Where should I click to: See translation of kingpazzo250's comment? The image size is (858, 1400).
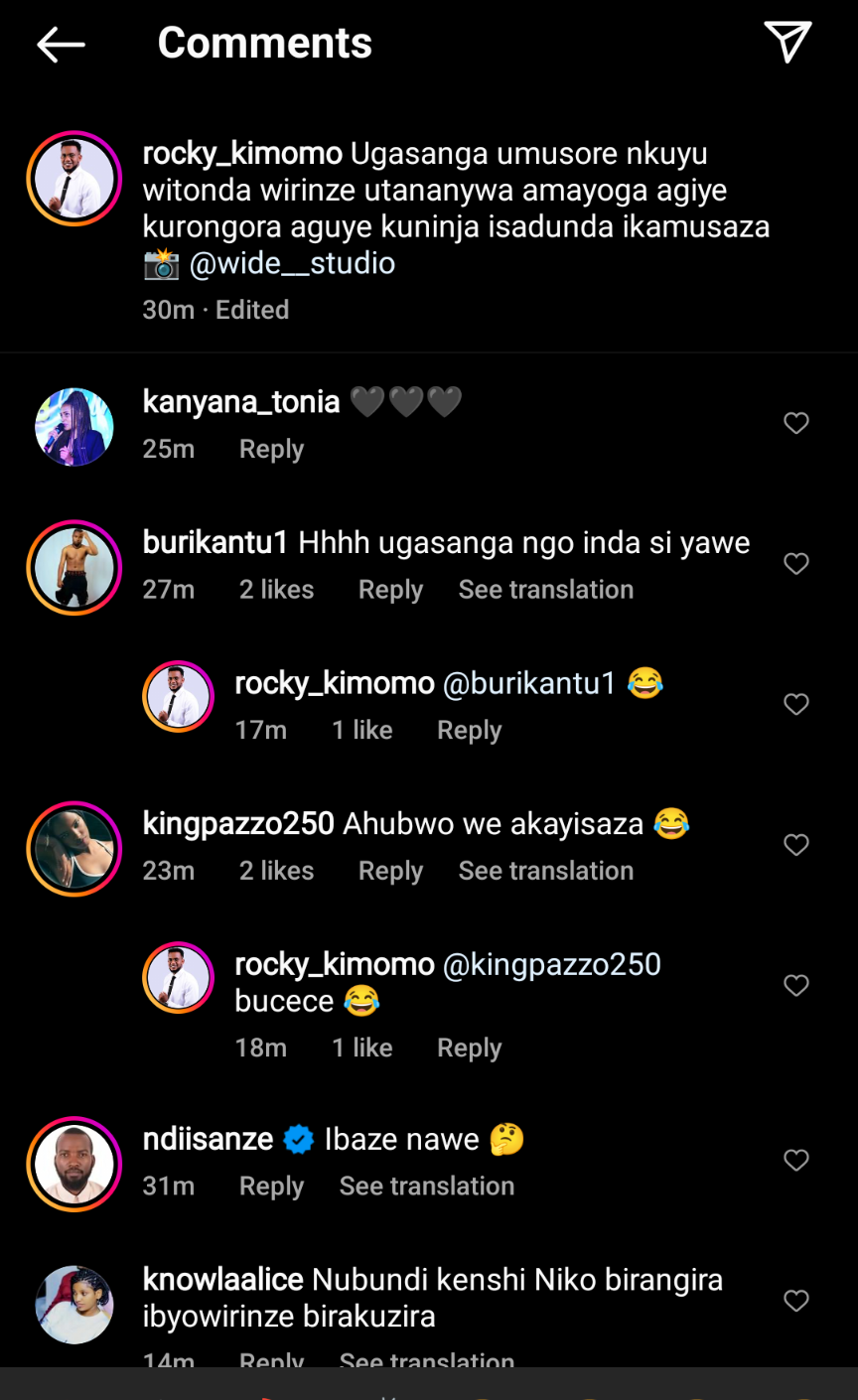(545, 871)
